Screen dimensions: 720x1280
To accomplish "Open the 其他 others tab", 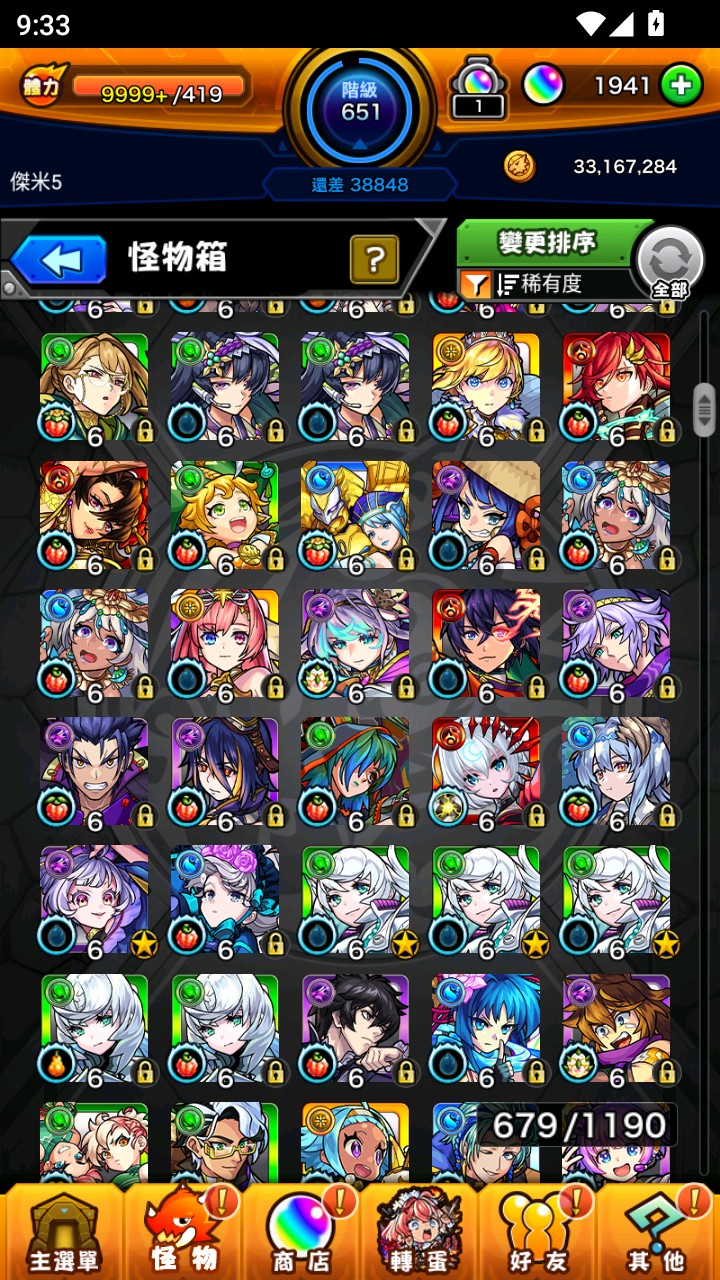I will click(x=656, y=1230).
